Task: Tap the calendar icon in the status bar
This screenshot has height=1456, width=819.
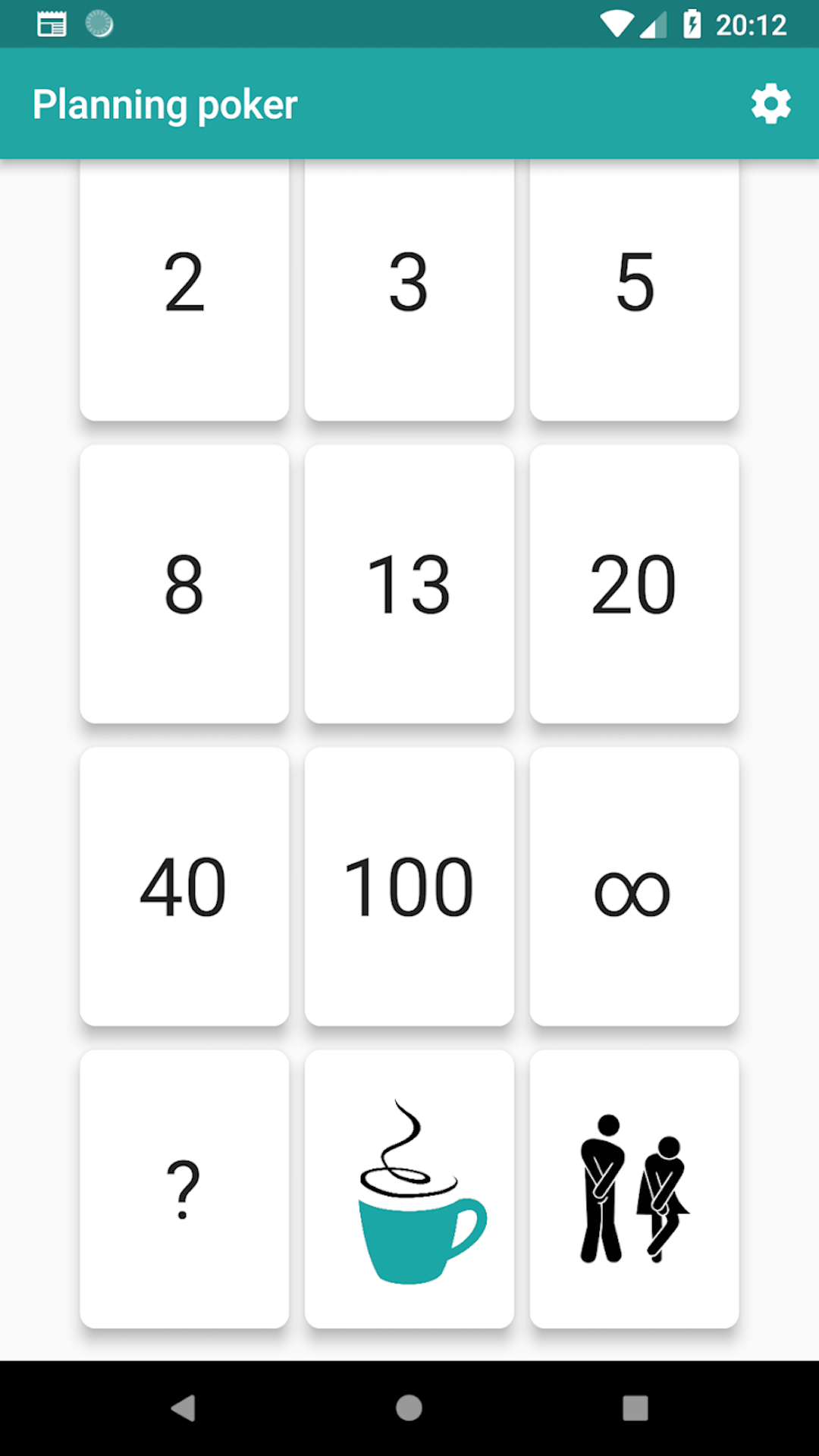Action: point(52,24)
